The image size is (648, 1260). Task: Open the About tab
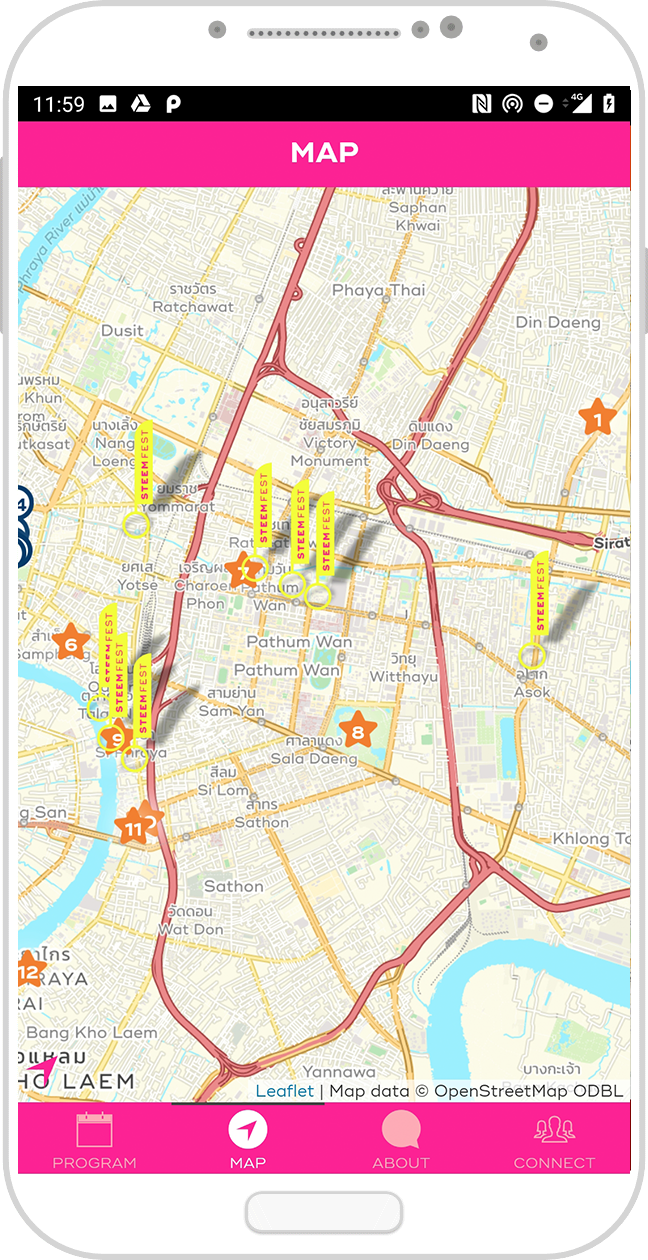click(x=401, y=1141)
